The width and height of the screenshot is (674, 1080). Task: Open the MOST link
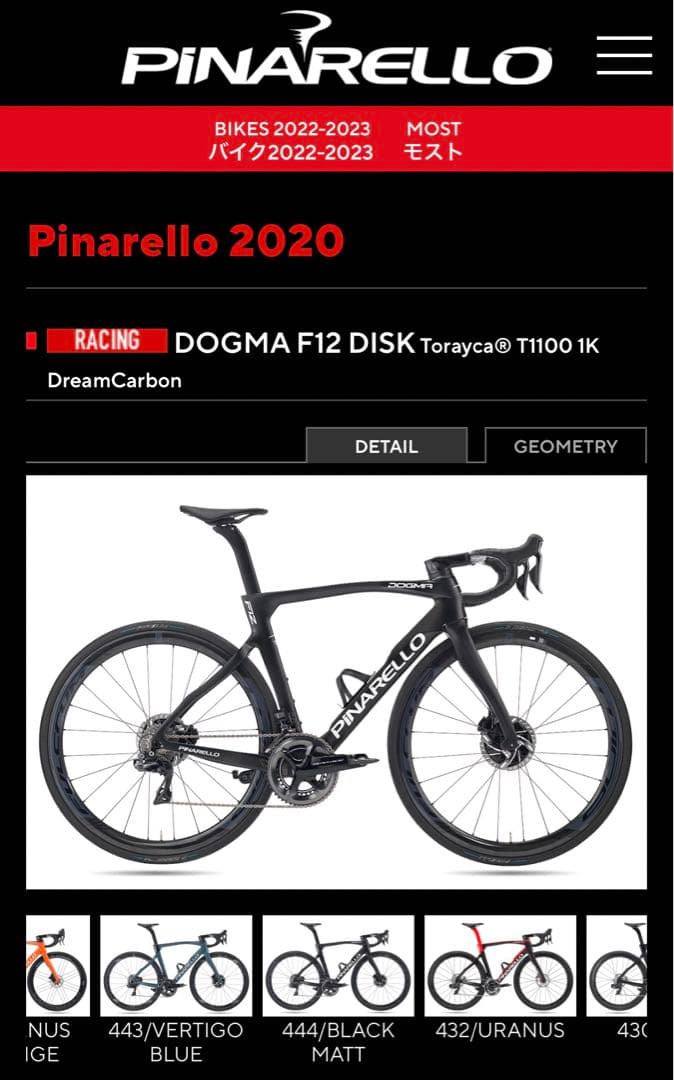click(x=434, y=140)
